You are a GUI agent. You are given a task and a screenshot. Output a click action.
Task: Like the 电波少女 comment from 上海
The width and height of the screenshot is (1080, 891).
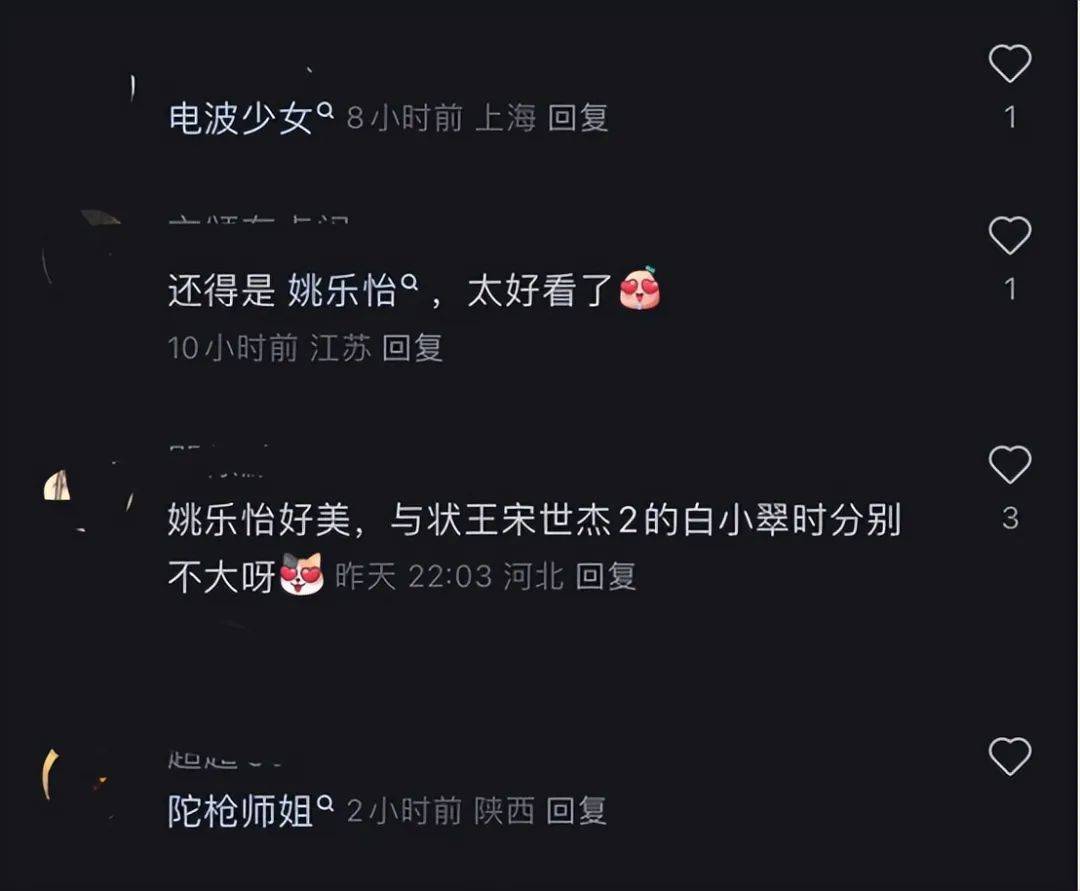pos(1009,65)
